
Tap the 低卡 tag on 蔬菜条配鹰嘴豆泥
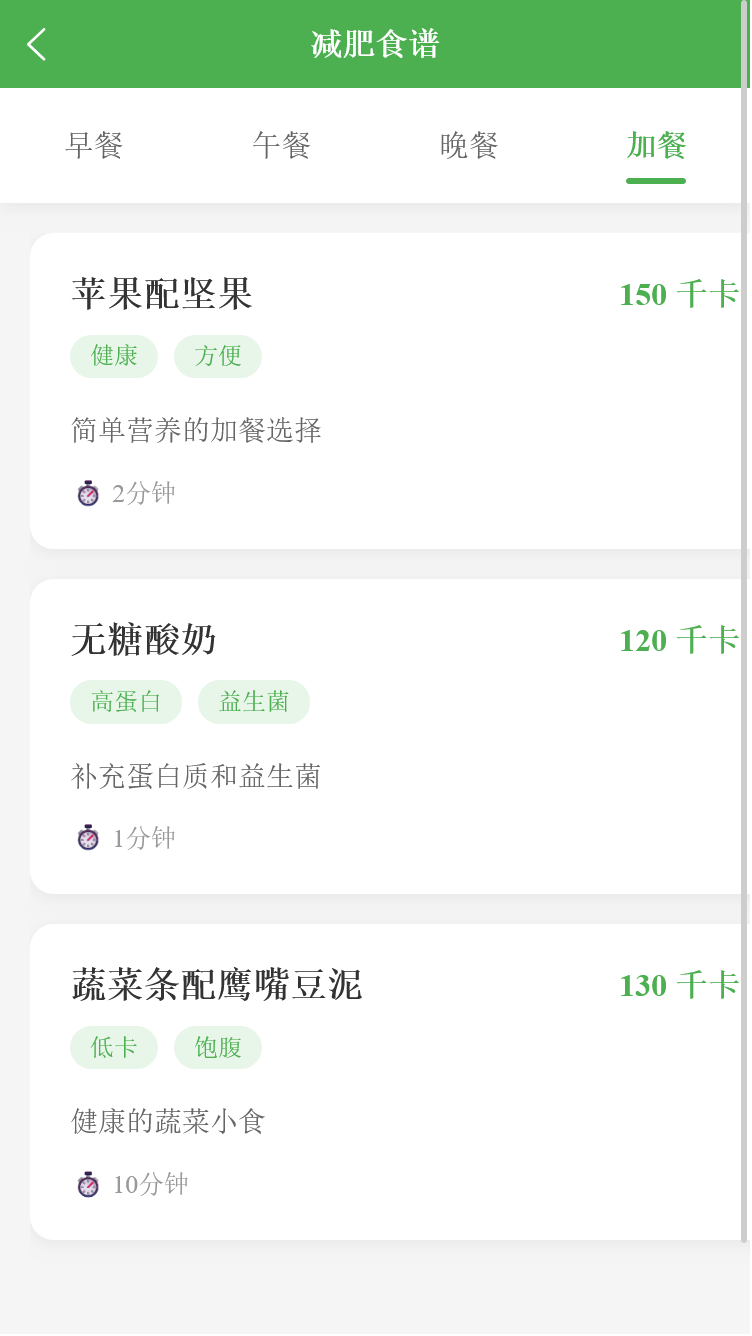click(113, 1047)
